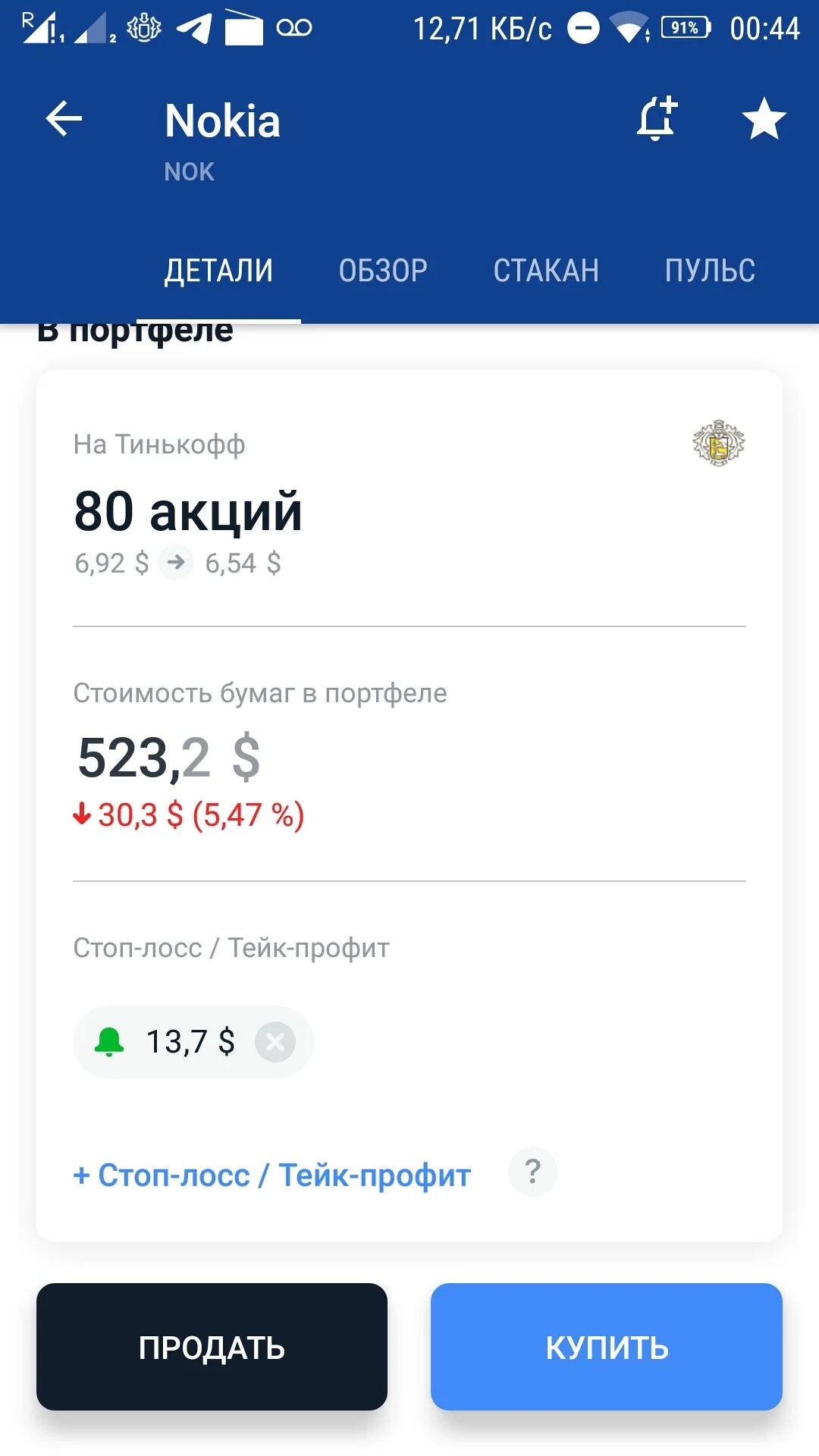The height and width of the screenshot is (1456, 819).
Task: Remove the 13,7 $ take-profit chip
Action: [275, 1042]
